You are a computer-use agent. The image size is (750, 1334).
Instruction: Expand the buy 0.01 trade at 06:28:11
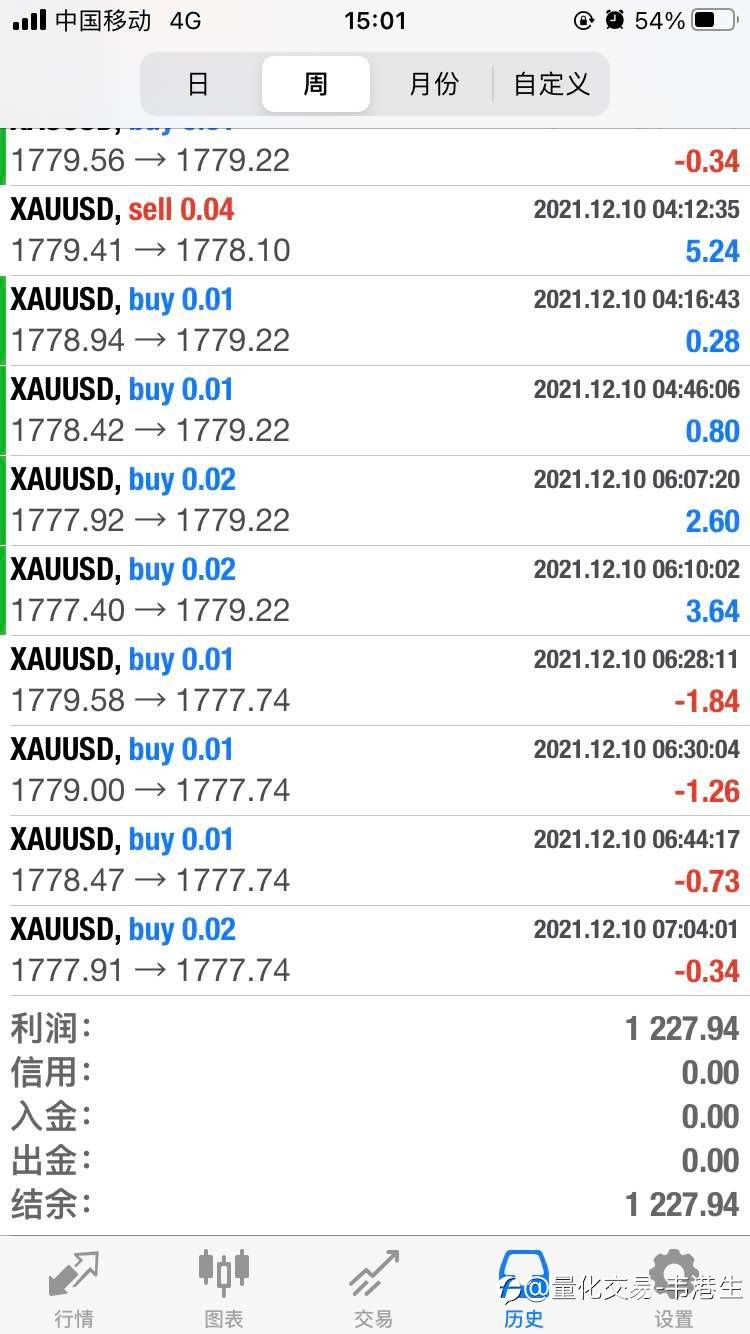pyautogui.click(x=375, y=681)
